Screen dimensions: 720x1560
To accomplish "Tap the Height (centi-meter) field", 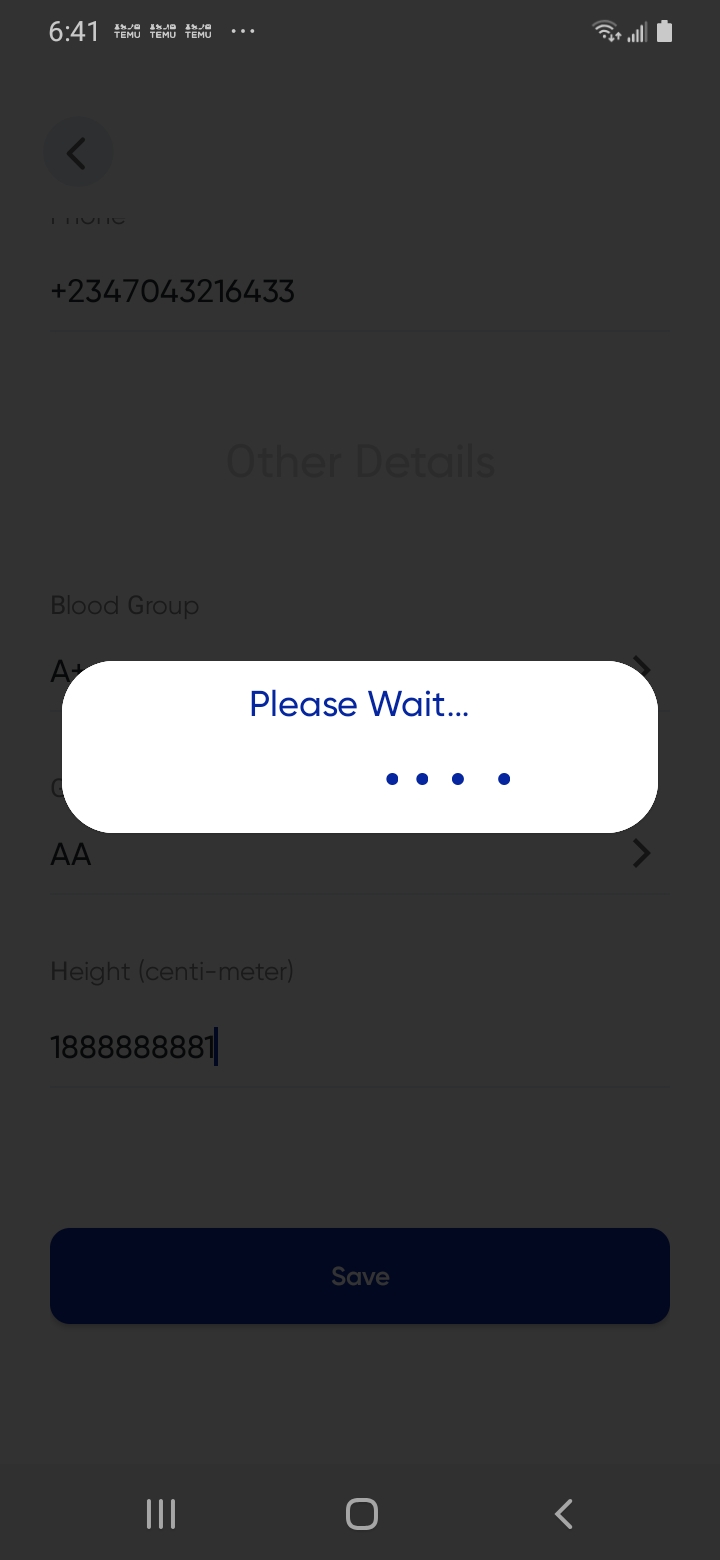I will tap(360, 1048).
